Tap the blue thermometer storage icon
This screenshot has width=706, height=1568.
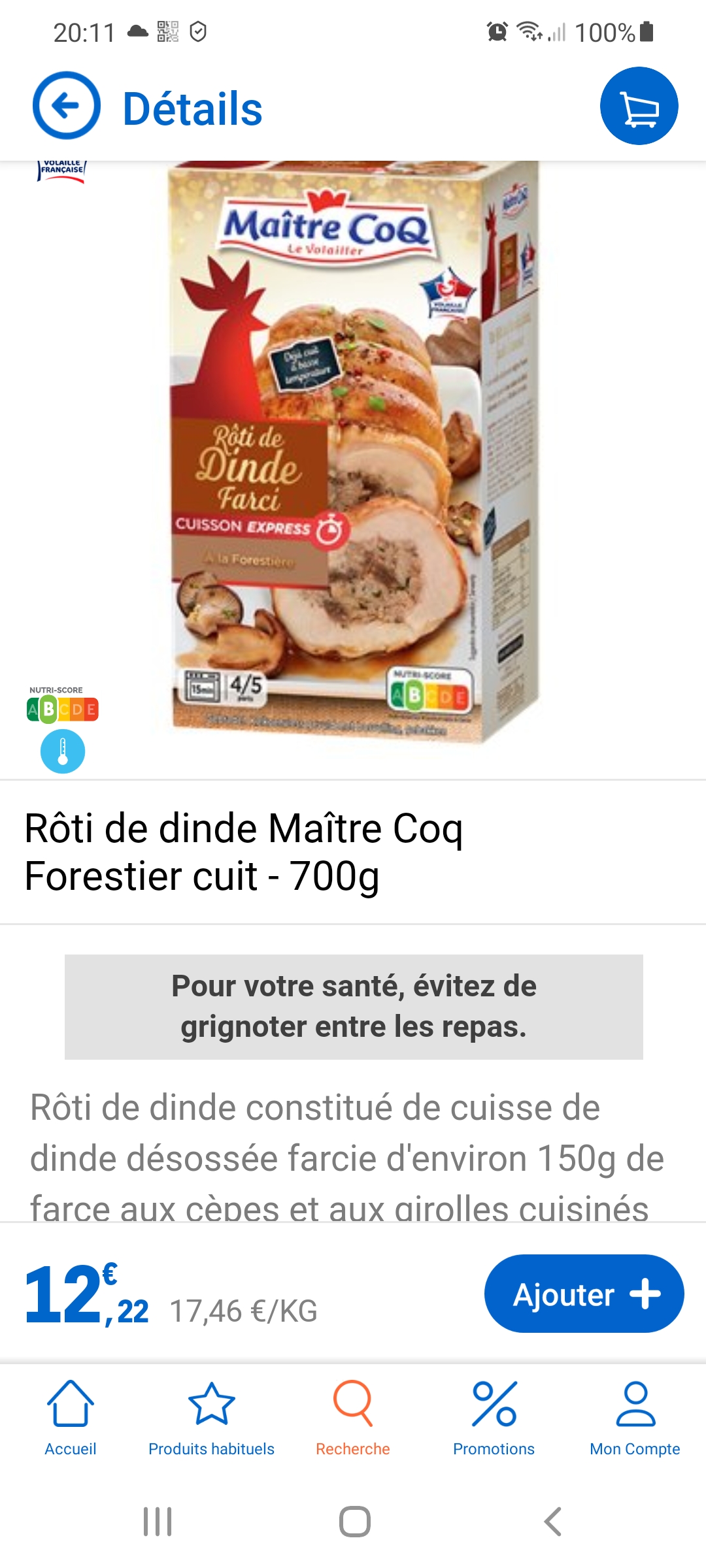[x=63, y=751]
